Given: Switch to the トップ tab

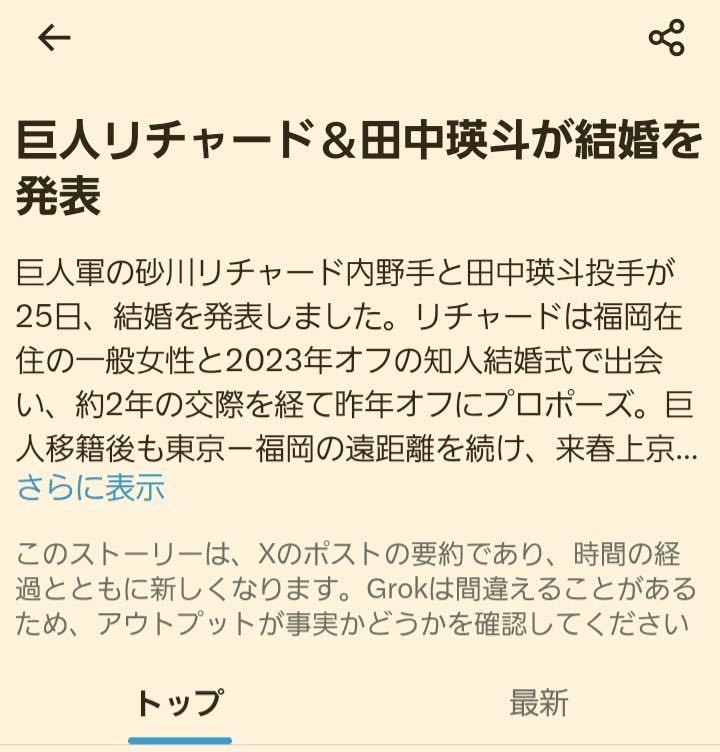Looking at the screenshot, I should coord(179,702).
